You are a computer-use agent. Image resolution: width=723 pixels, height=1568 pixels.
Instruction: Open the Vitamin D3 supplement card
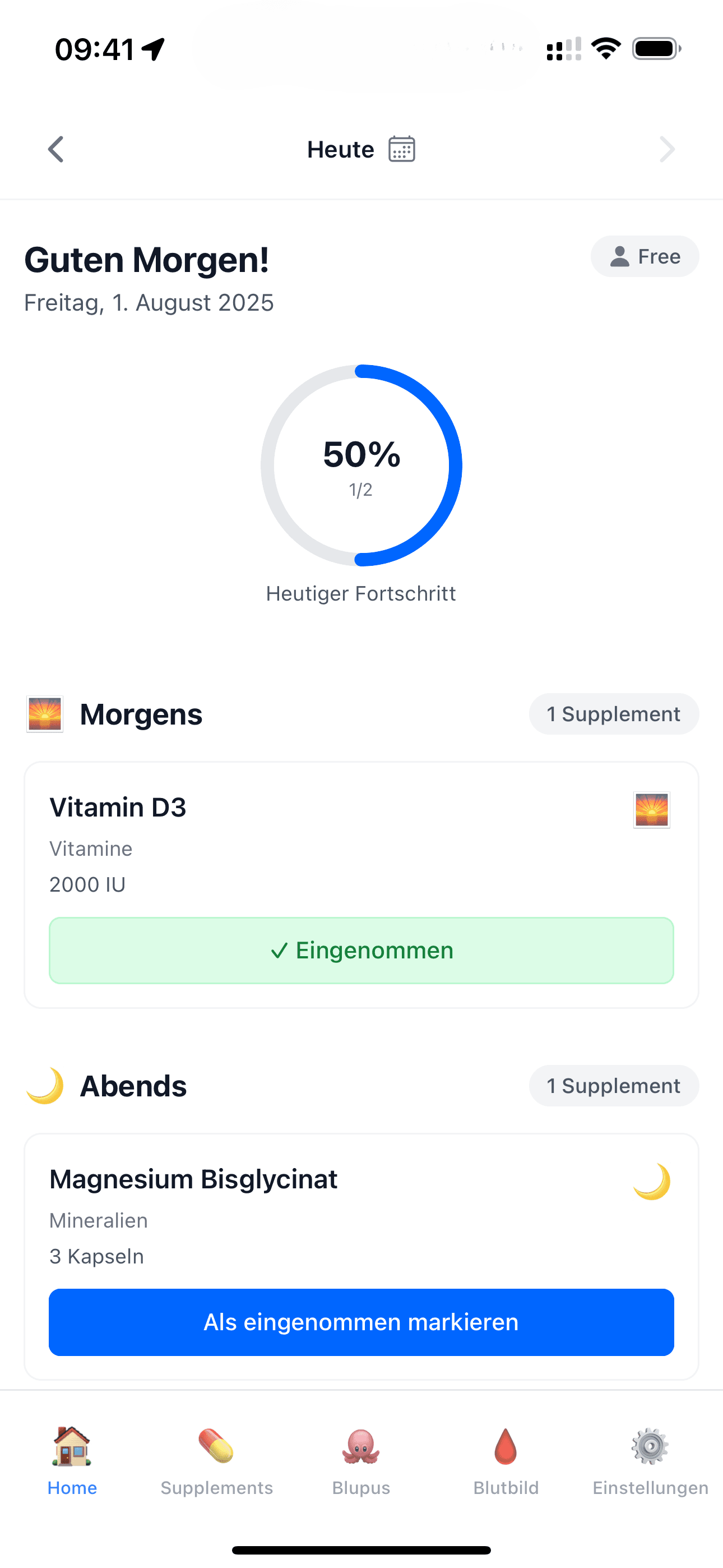361,852
